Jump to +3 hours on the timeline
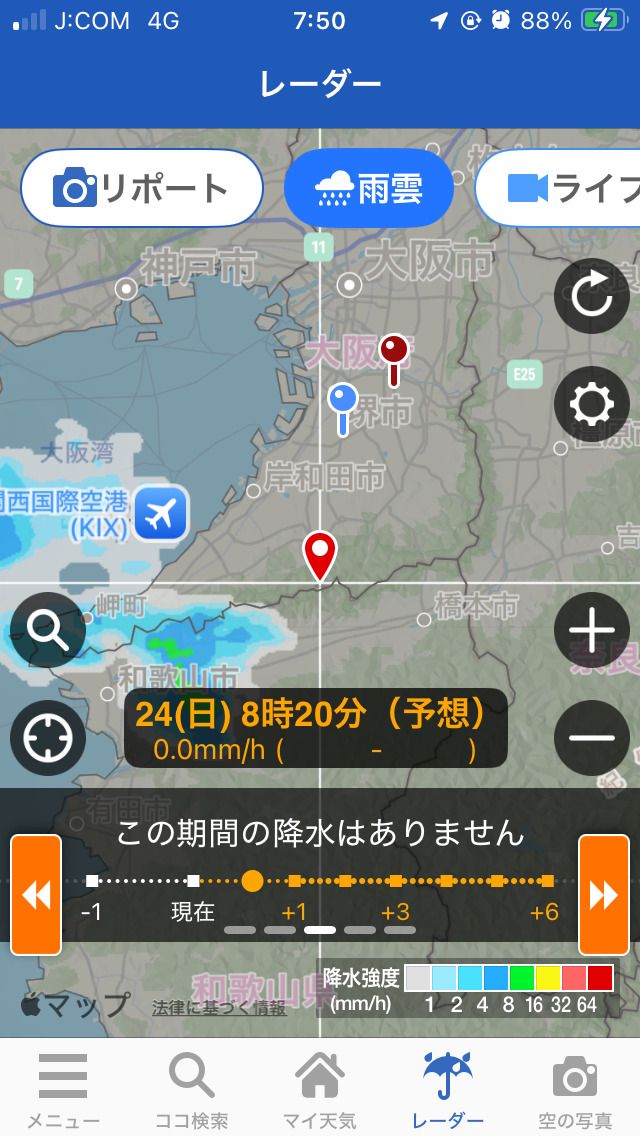This screenshot has width=640, height=1136. [x=396, y=881]
